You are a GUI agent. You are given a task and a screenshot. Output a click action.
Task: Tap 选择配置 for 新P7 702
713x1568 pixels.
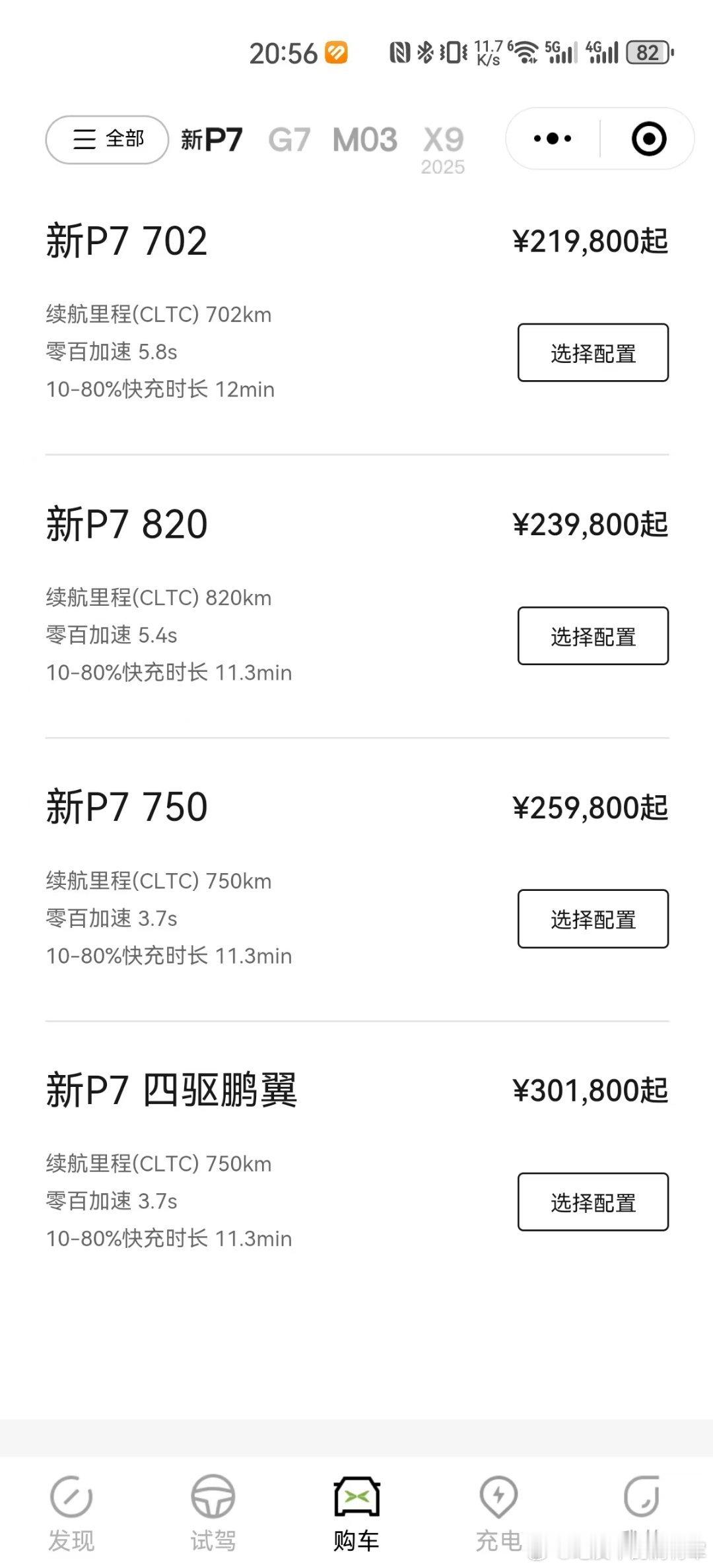(593, 352)
